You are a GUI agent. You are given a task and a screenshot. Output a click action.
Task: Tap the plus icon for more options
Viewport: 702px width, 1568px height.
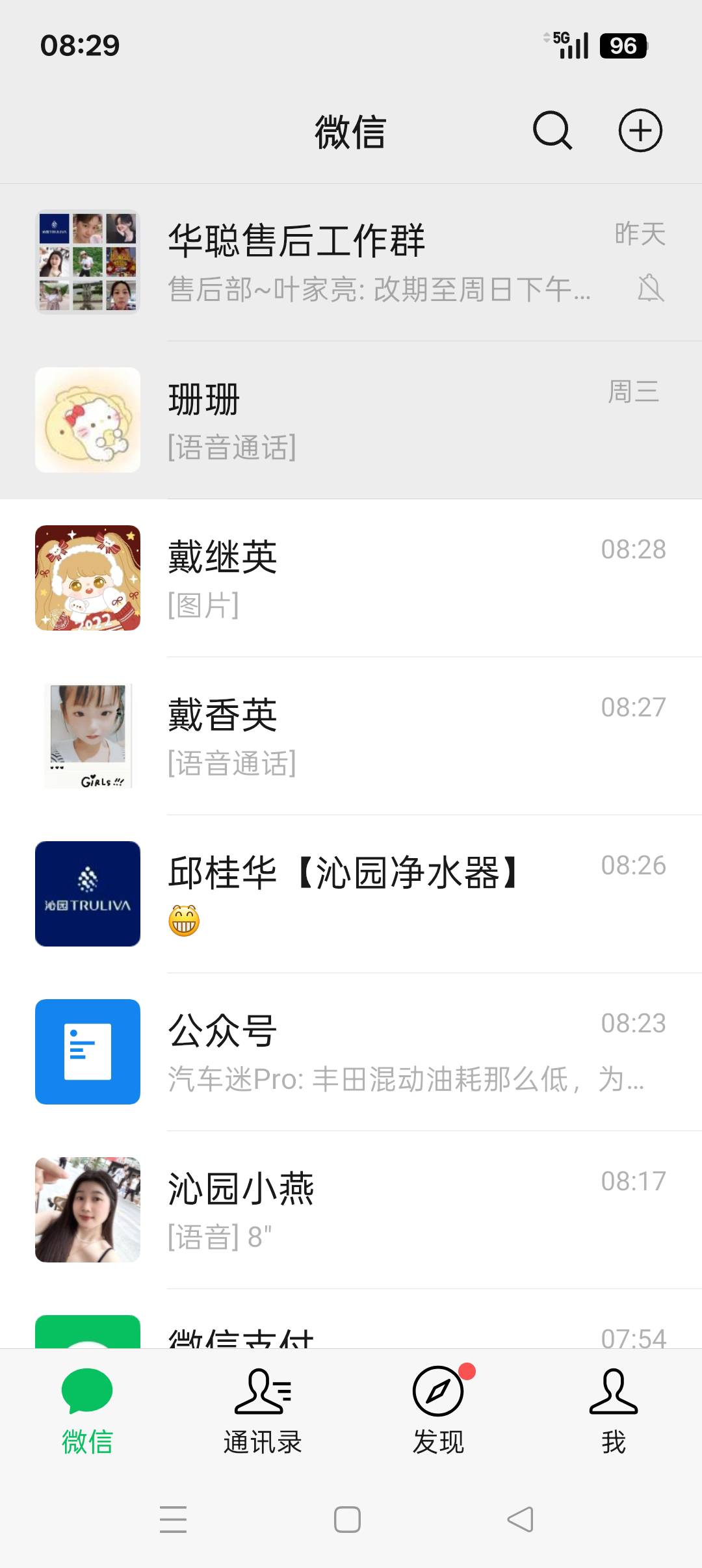click(640, 131)
